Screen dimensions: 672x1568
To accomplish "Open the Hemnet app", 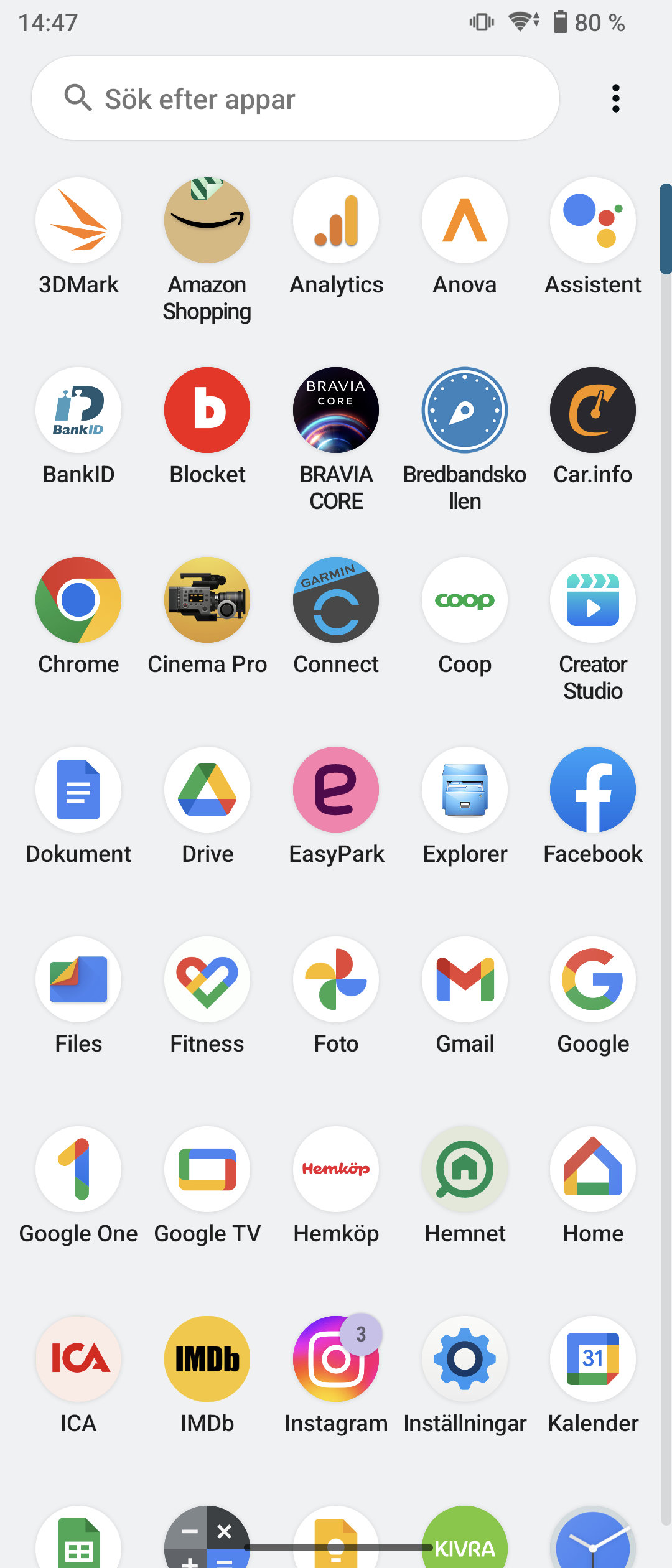I will [465, 1169].
